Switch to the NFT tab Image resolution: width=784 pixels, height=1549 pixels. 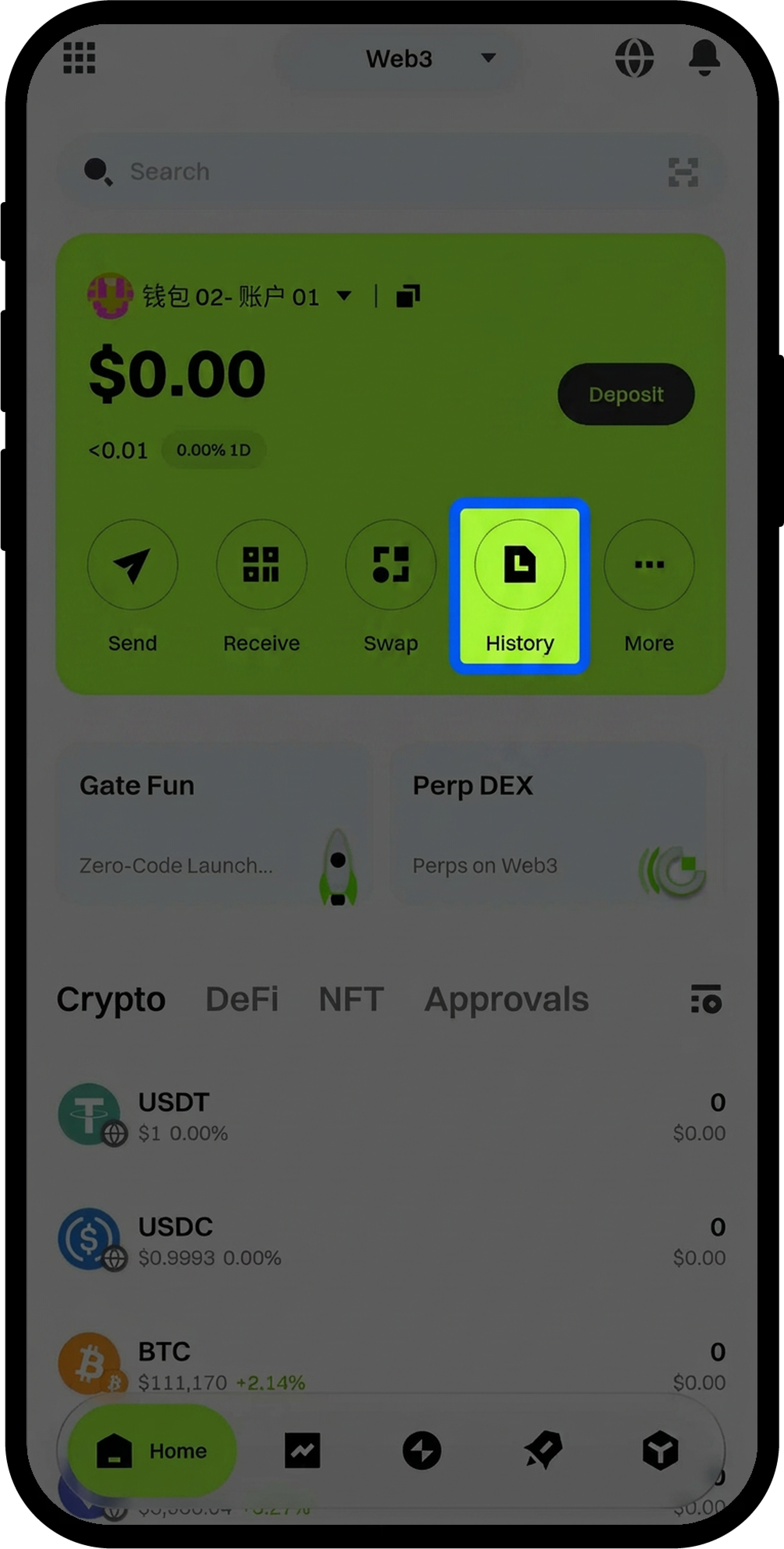point(351,999)
